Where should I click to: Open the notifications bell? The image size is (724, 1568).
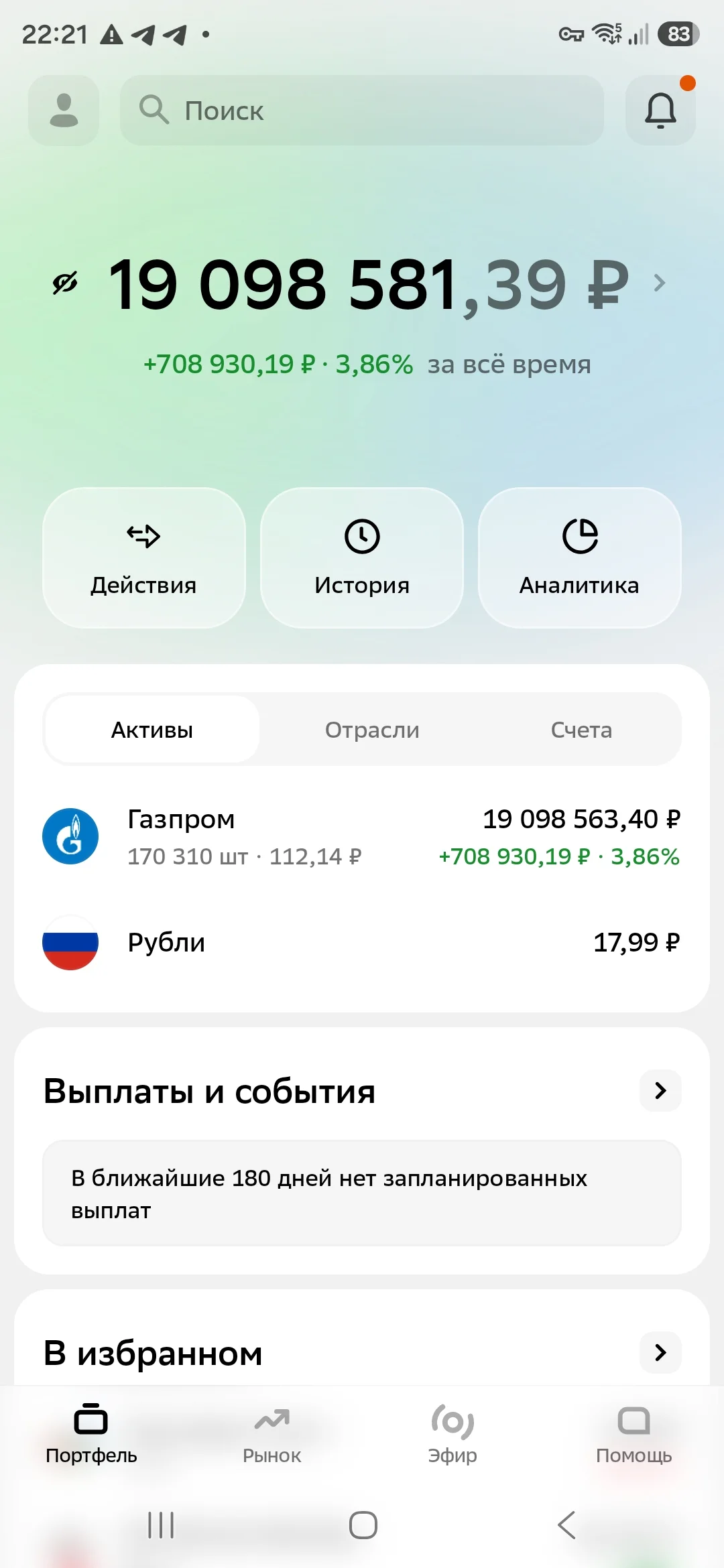point(660,111)
